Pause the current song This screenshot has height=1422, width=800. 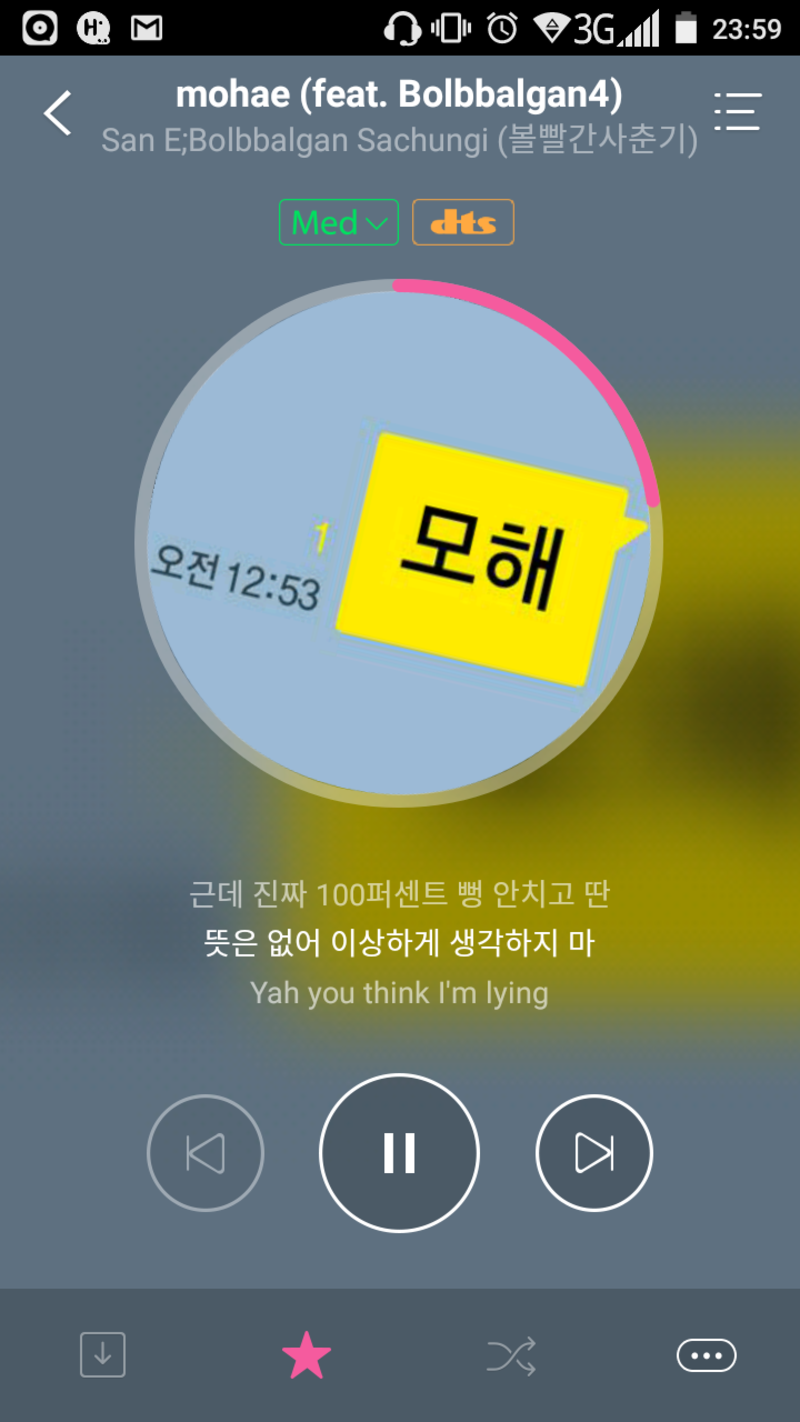pos(399,1153)
